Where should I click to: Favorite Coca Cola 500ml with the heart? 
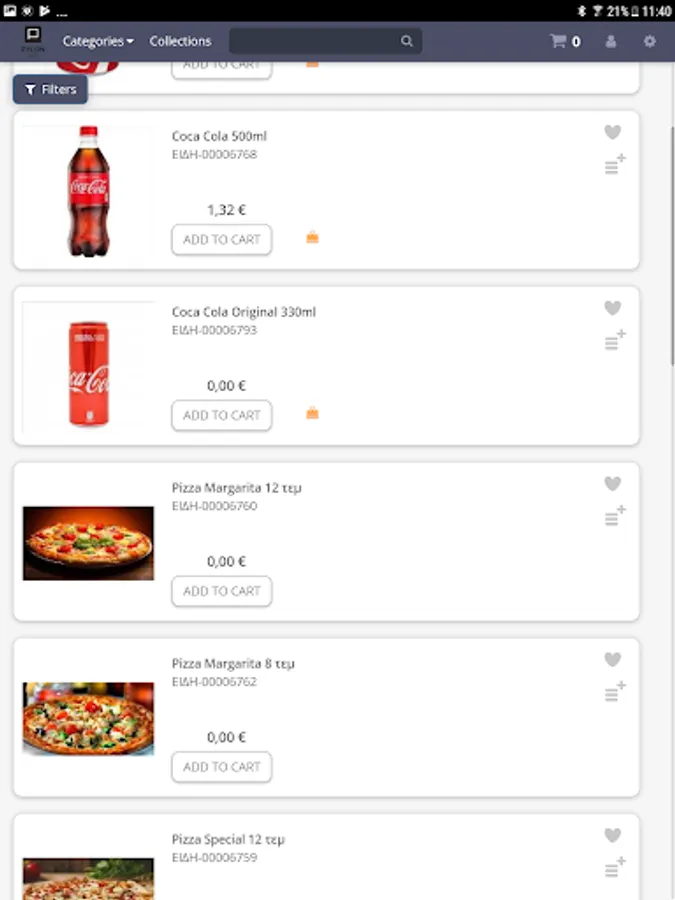click(613, 132)
